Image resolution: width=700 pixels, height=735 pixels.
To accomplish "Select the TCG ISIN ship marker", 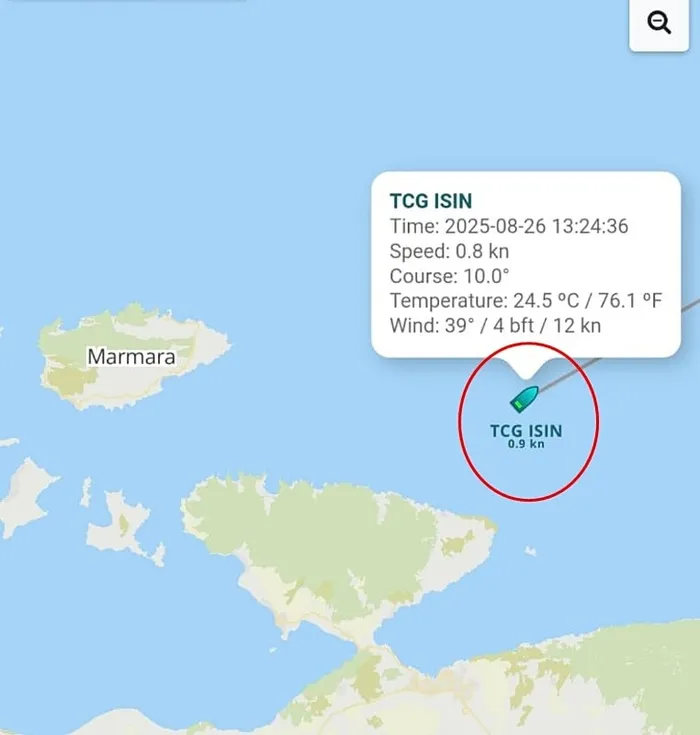I will [x=525, y=398].
